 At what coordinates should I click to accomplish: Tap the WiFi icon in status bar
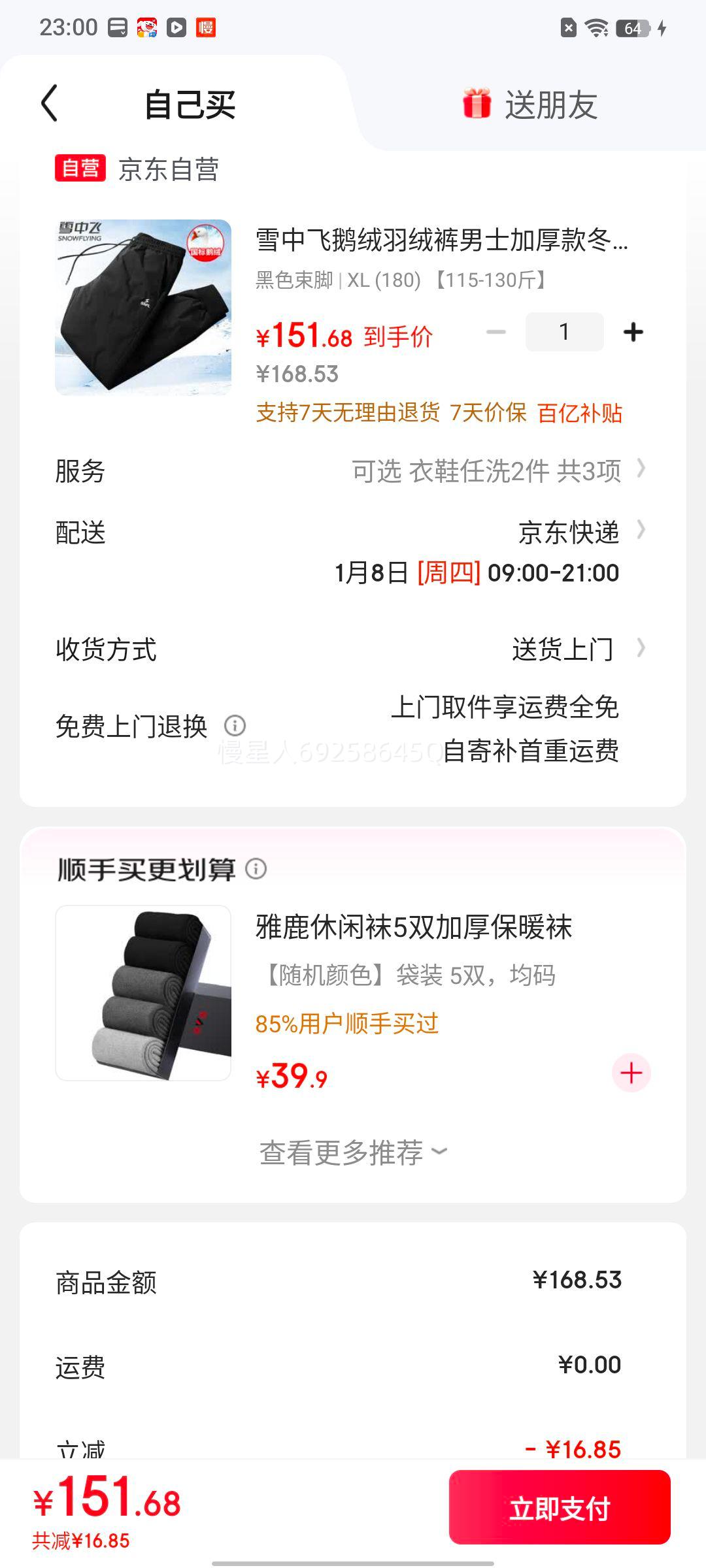point(597,27)
